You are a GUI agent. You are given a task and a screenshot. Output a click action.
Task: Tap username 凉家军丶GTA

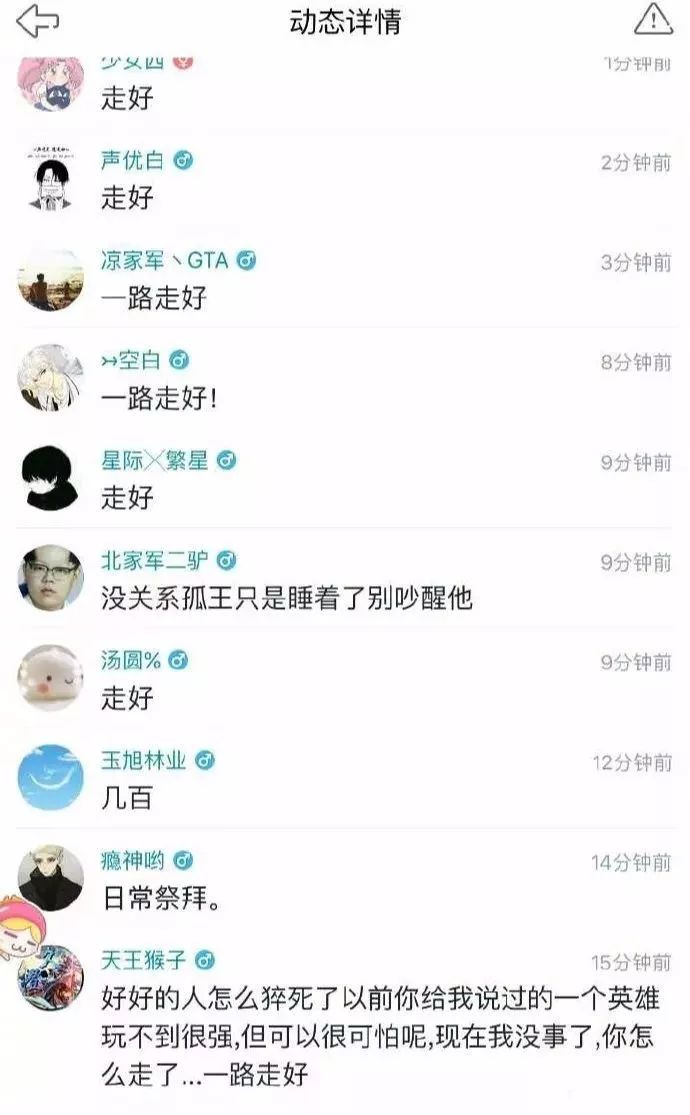pyautogui.click(x=164, y=260)
